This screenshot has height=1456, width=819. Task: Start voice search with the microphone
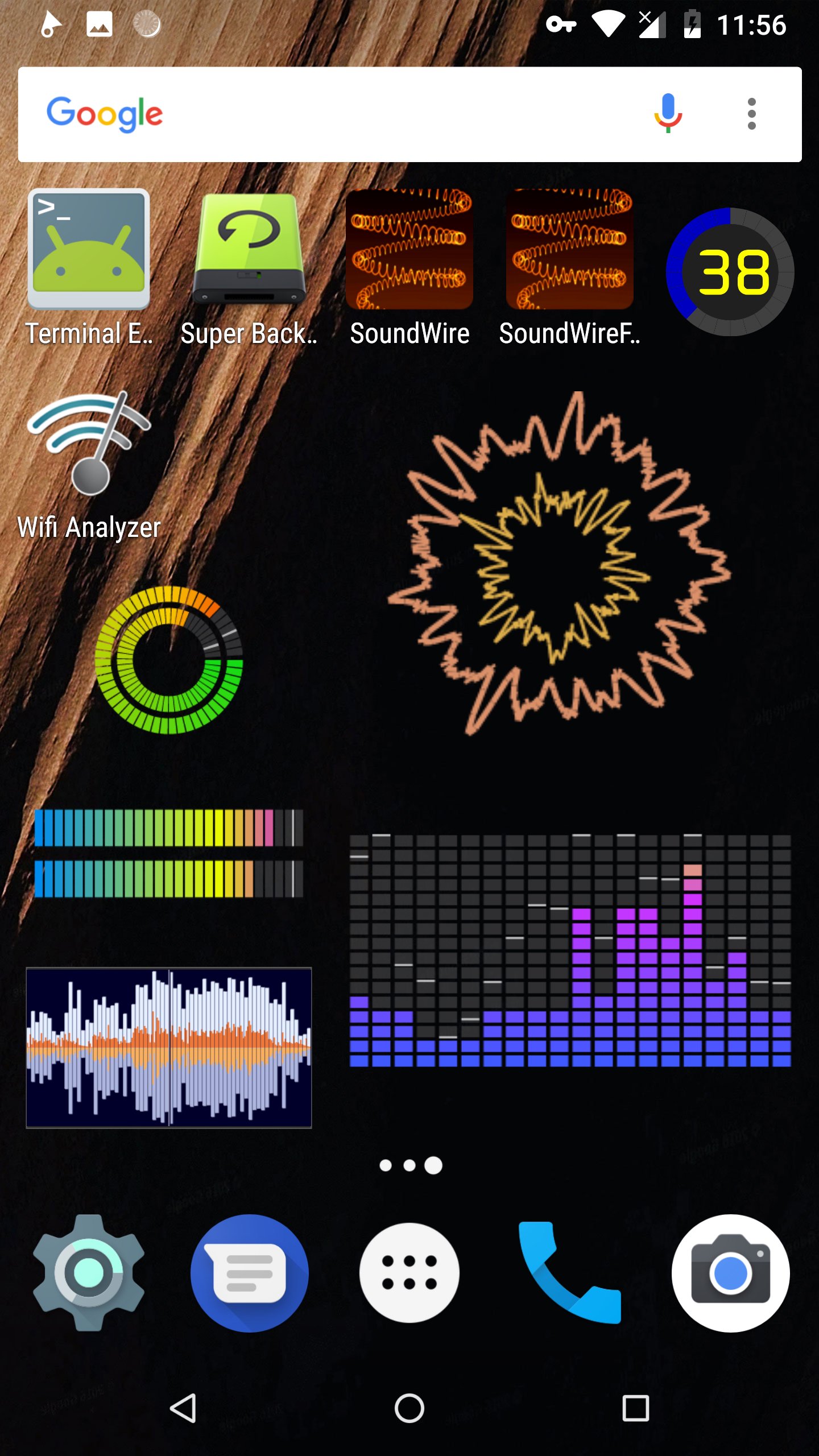point(668,114)
